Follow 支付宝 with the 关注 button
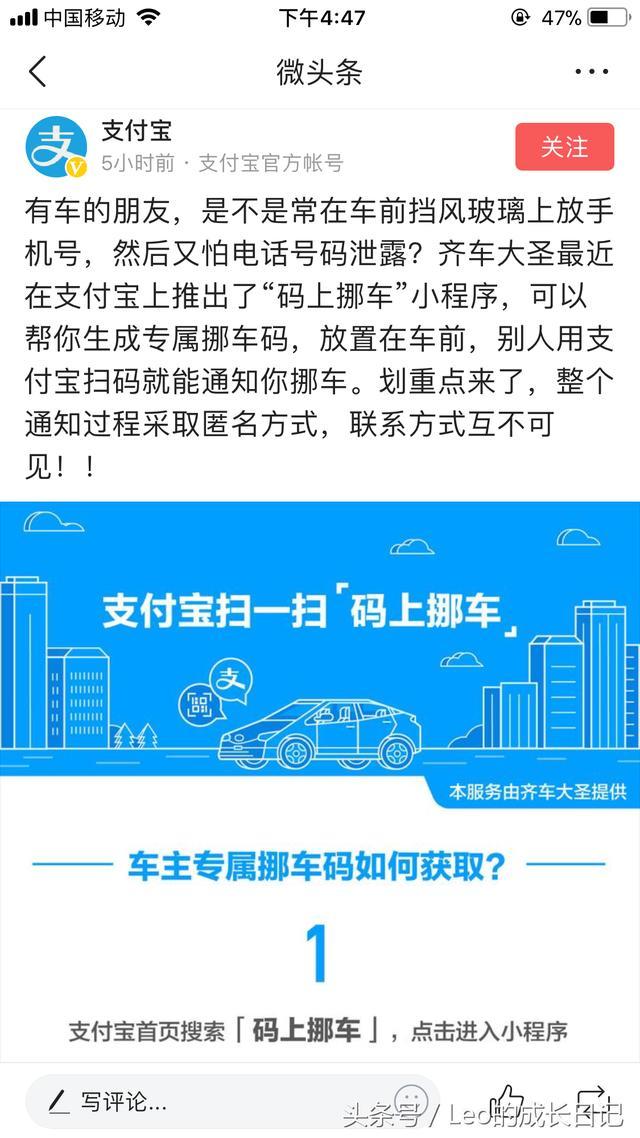Viewport: 640px width, 1138px height. tap(564, 147)
